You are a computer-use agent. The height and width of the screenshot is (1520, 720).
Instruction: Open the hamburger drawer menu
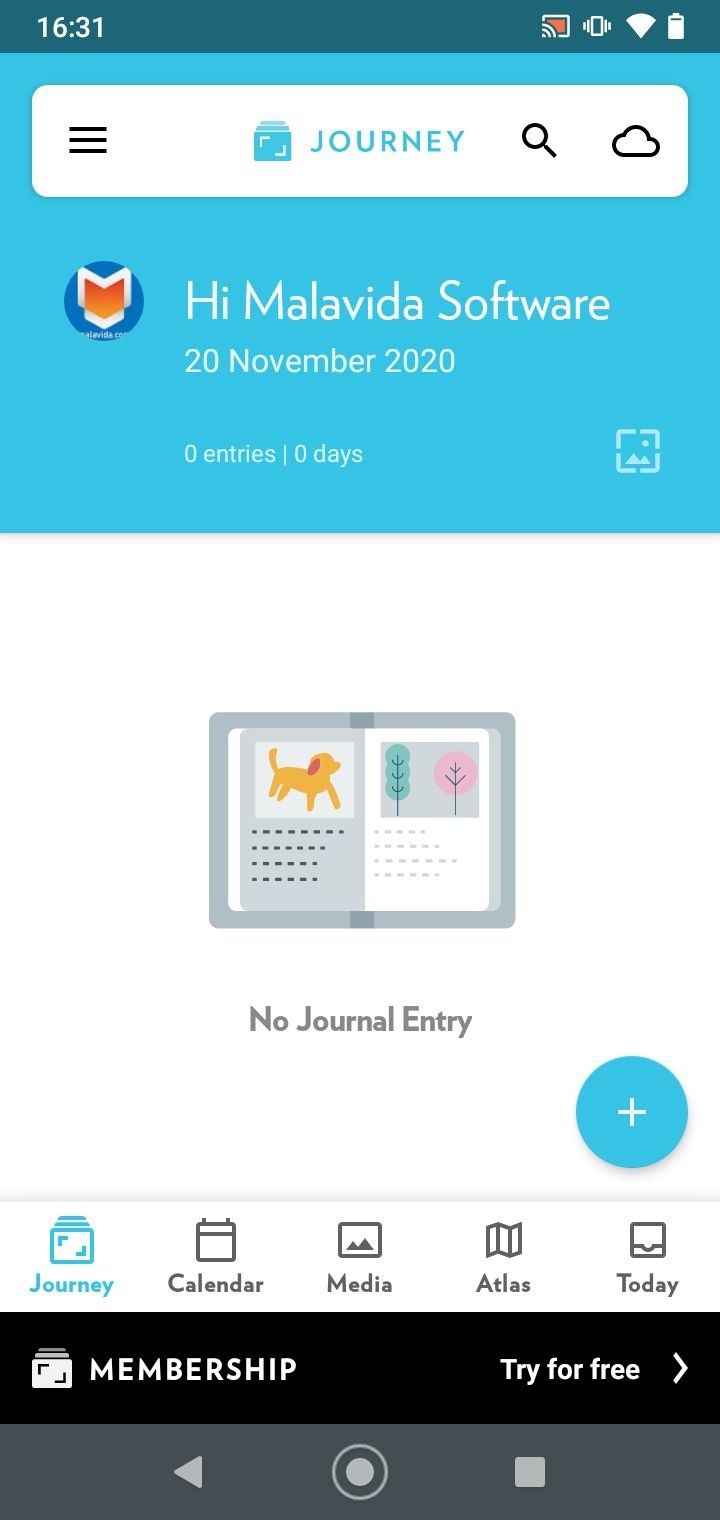[x=88, y=141]
